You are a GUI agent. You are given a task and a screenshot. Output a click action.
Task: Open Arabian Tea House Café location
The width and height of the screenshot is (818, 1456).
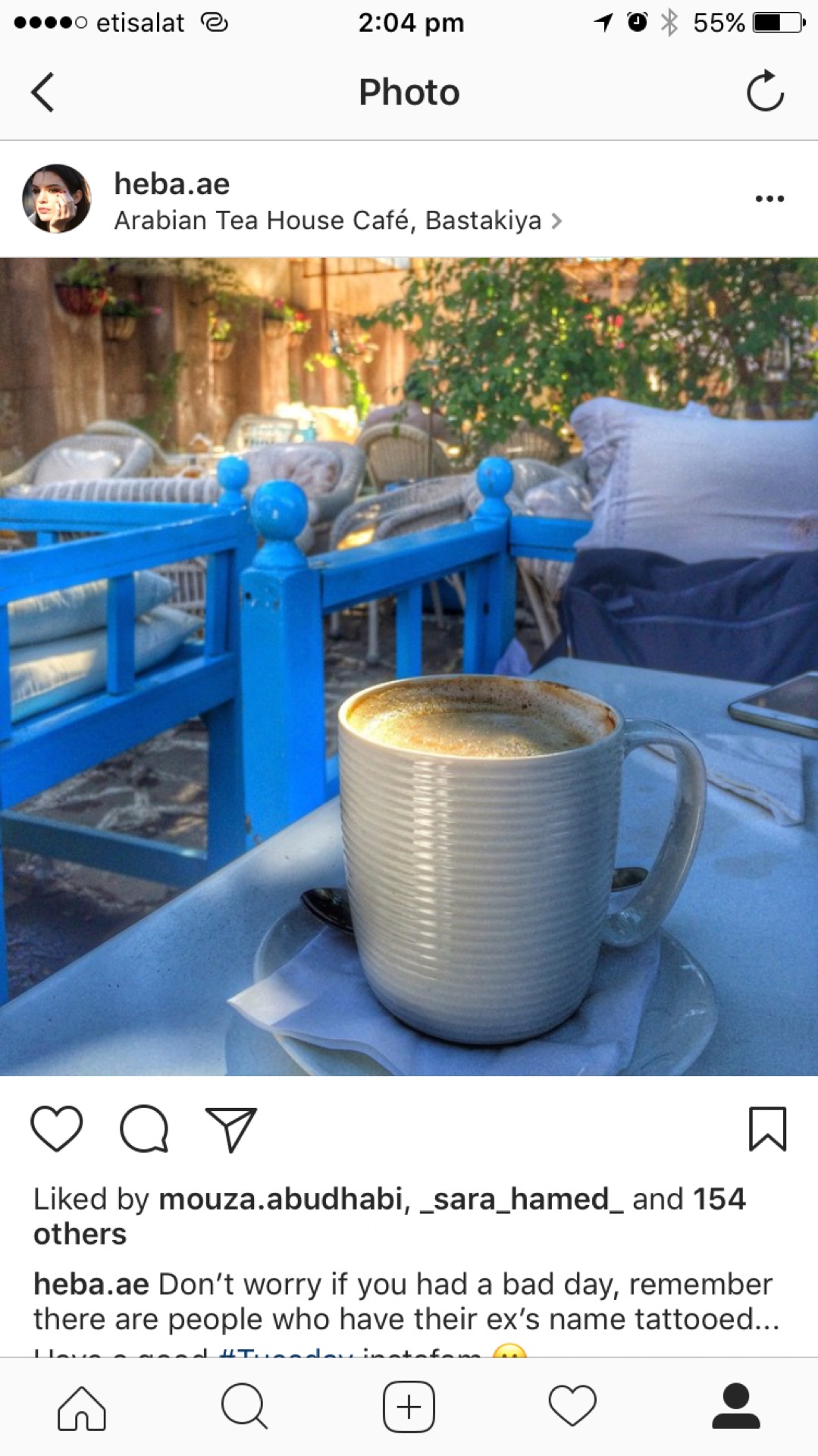click(x=328, y=221)
